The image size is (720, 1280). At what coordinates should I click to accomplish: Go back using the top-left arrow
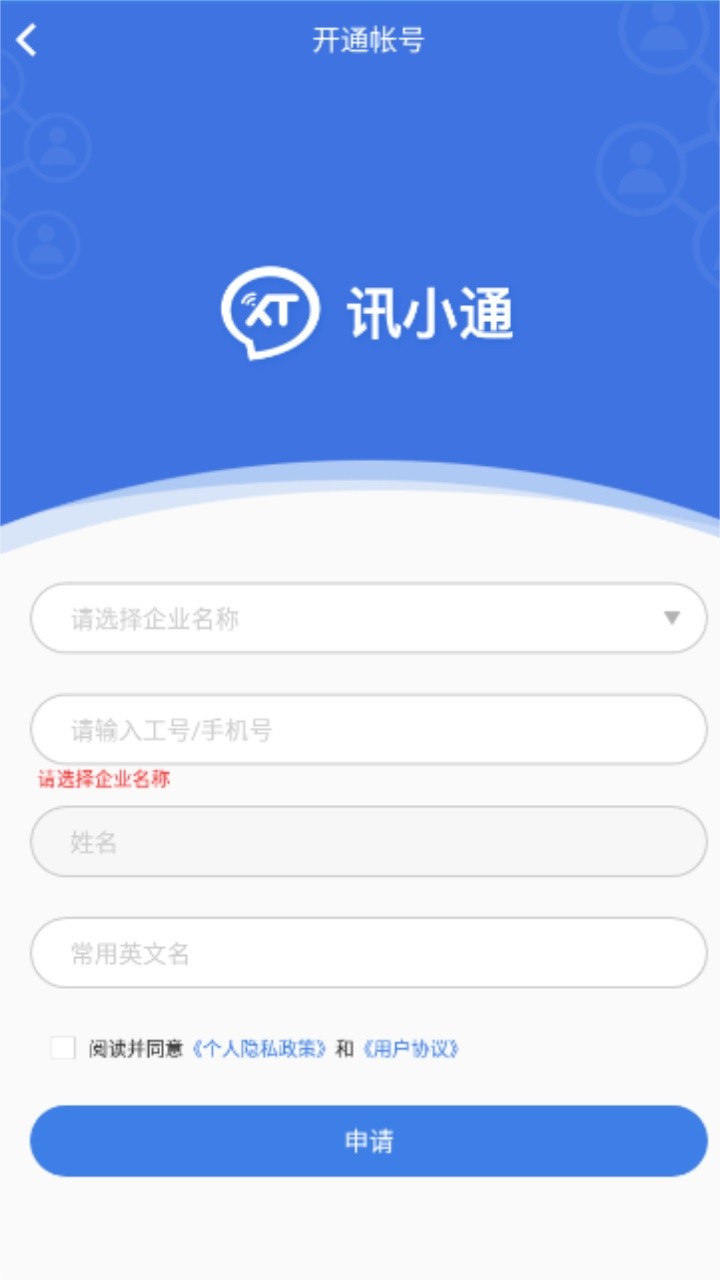click(27, 41)
